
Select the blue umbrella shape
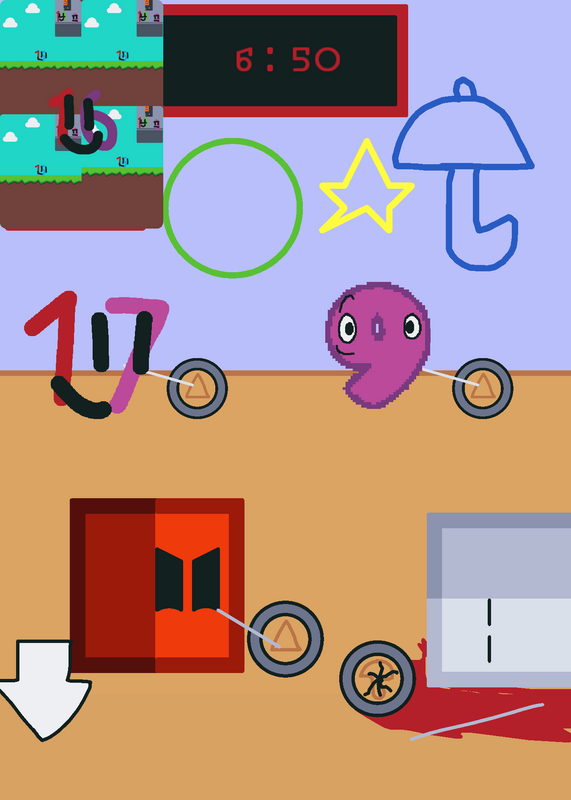[x=463, y=174]
